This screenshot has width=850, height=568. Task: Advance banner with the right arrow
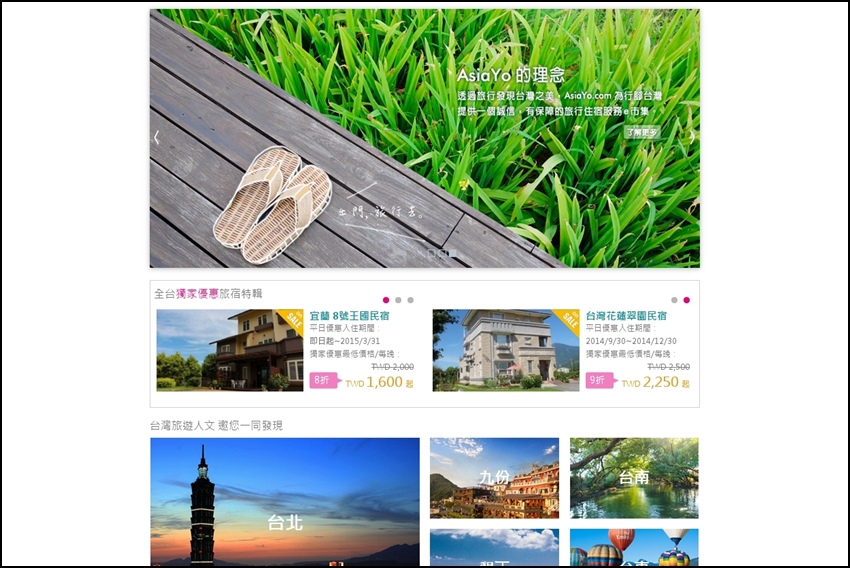[692, 138]
